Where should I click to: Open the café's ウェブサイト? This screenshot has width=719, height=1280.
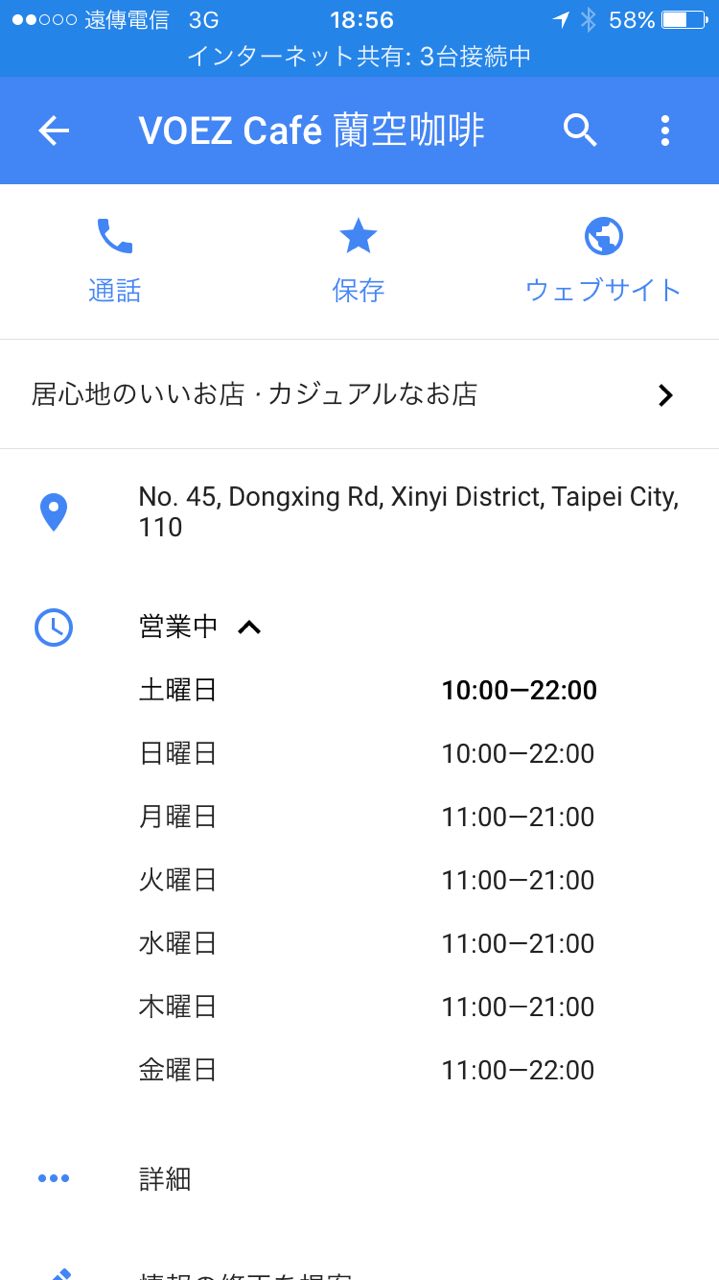coord(603,260)
